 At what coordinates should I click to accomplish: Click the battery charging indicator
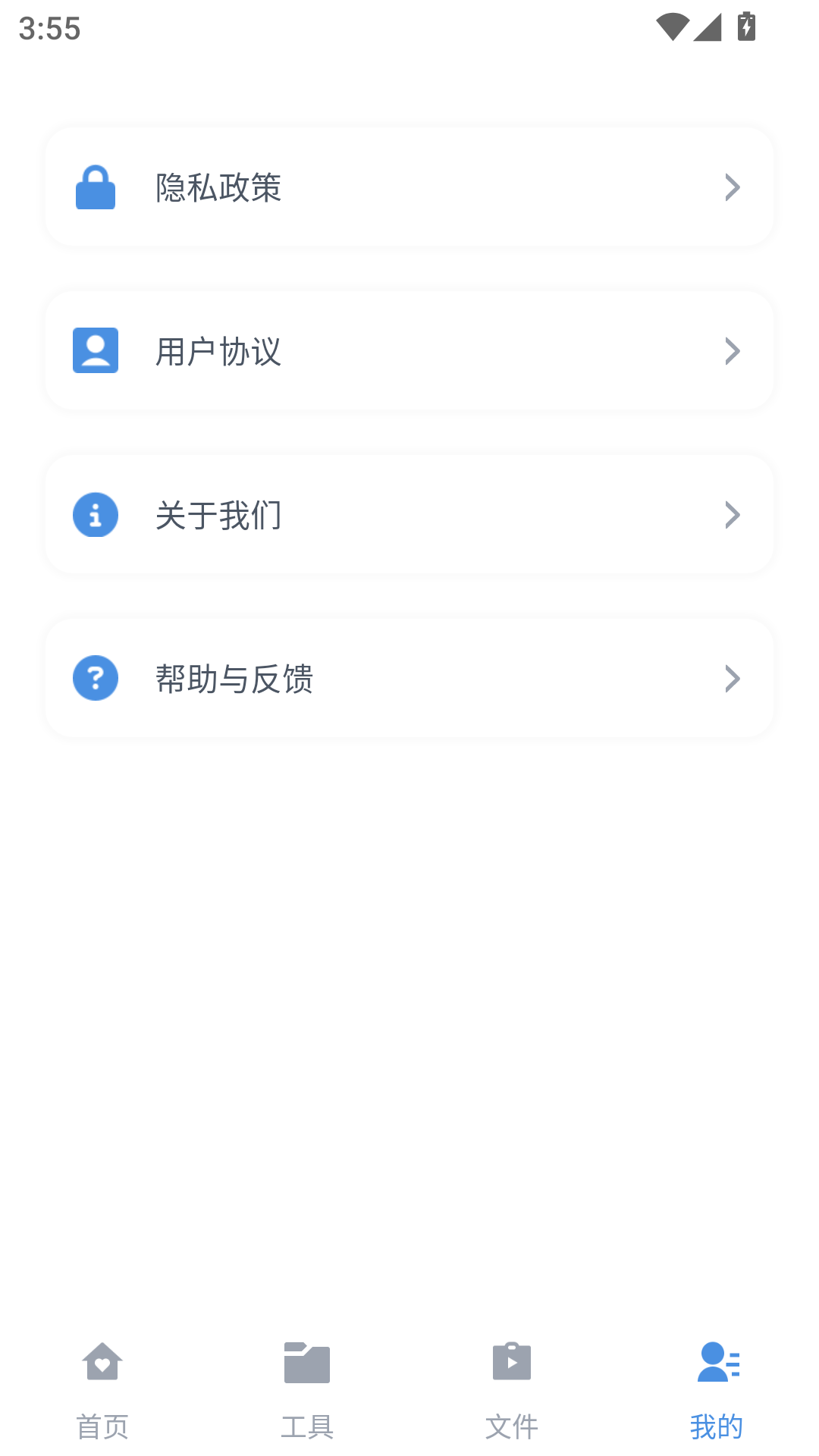click(x=746, y=25)
